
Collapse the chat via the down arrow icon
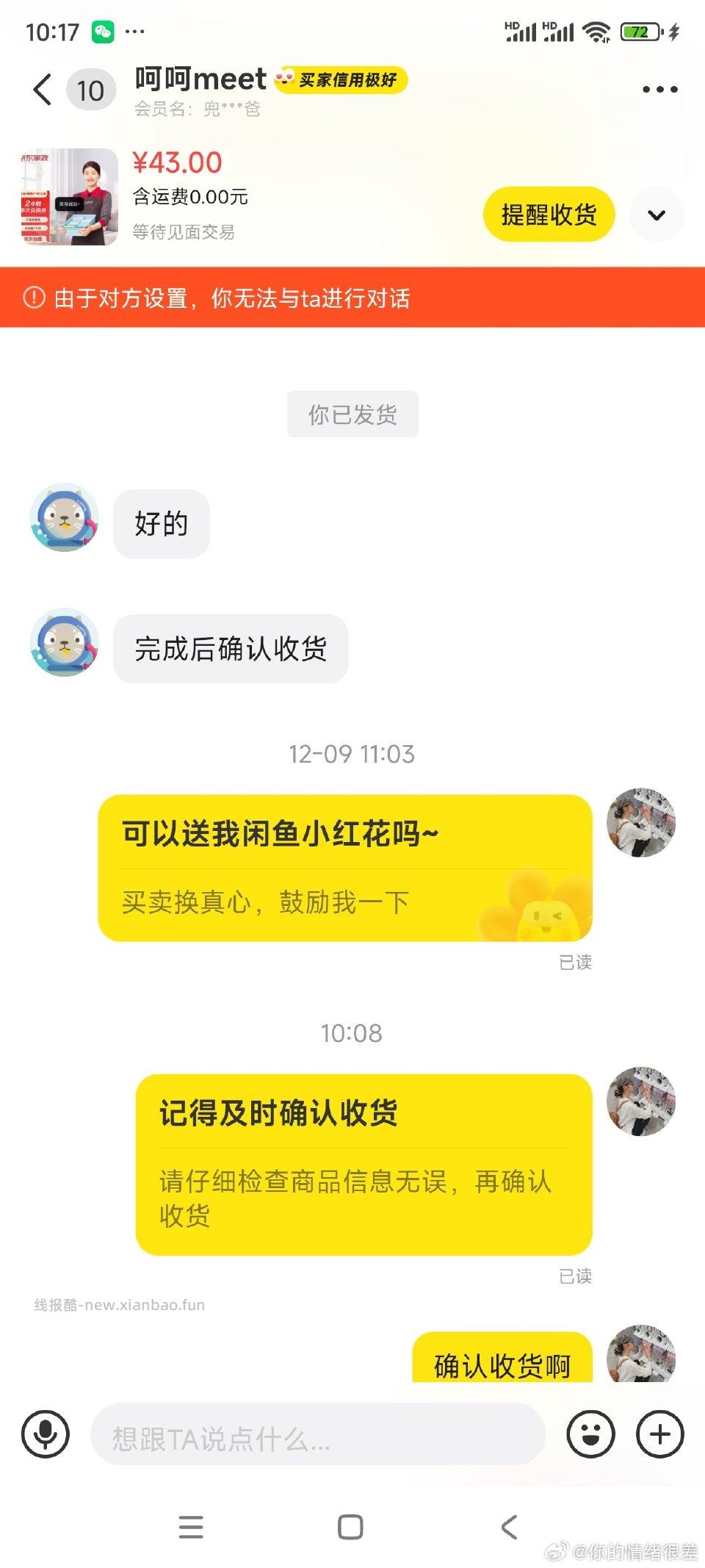[656, 215]
